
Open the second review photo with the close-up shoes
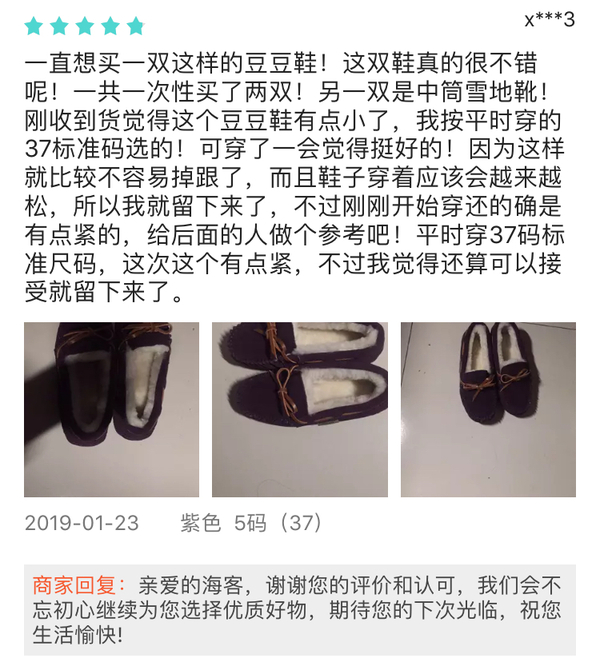299,409
